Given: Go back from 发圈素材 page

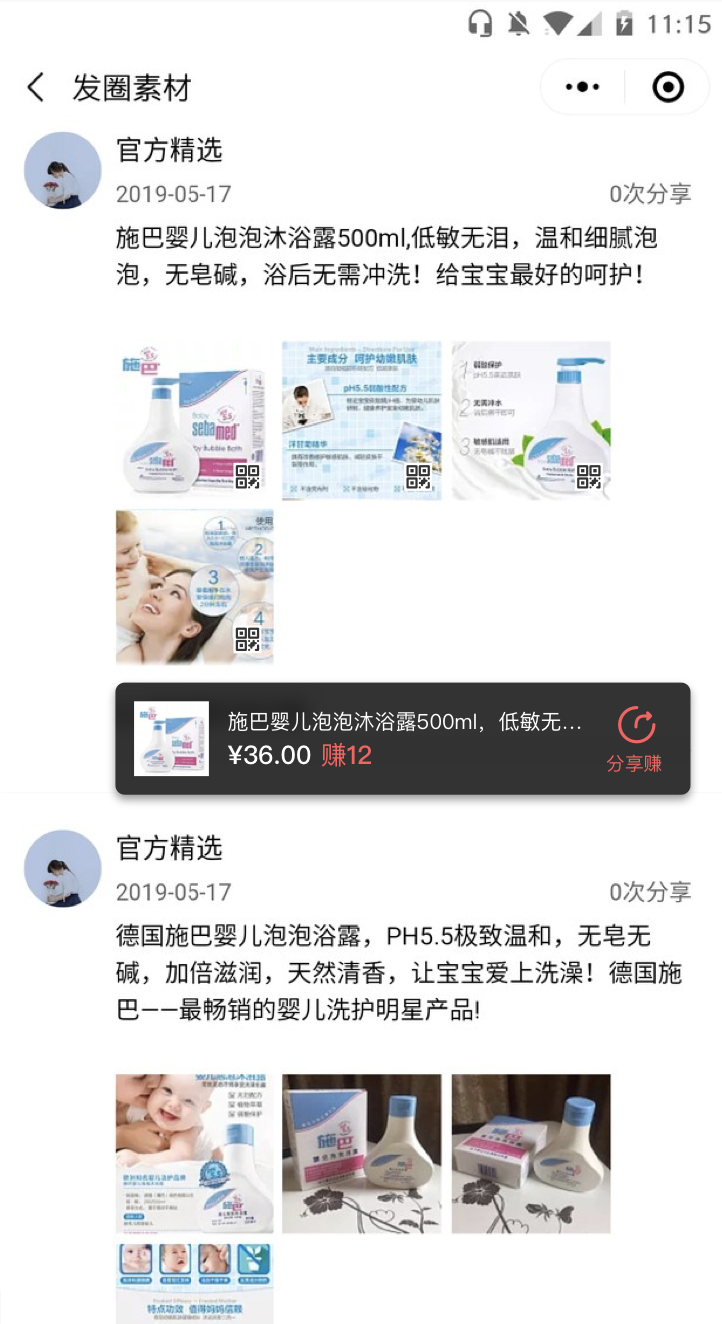Looking at the screenshot, I should point(36,88).
